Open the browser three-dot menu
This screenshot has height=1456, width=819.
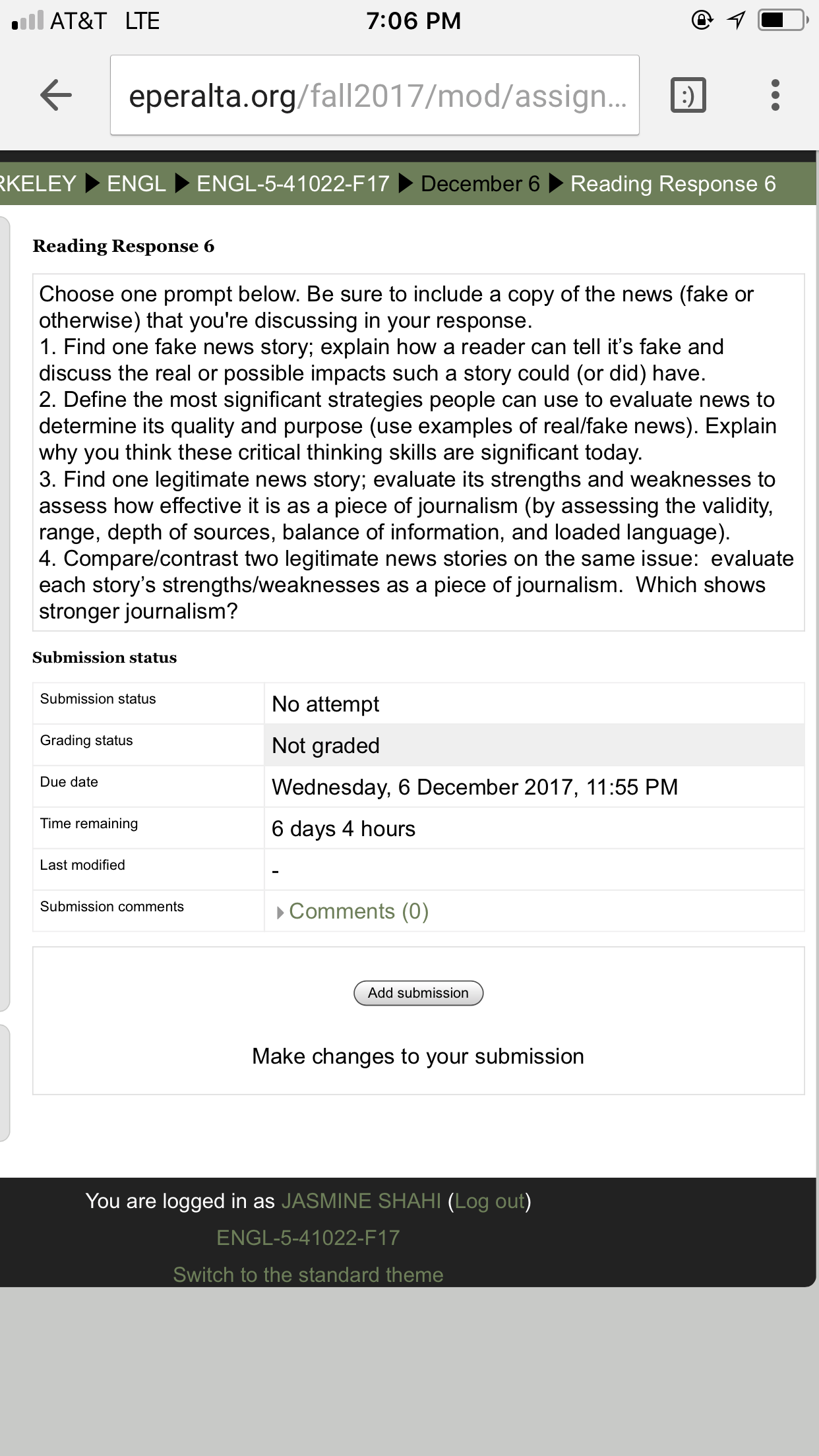pos(775,96)
